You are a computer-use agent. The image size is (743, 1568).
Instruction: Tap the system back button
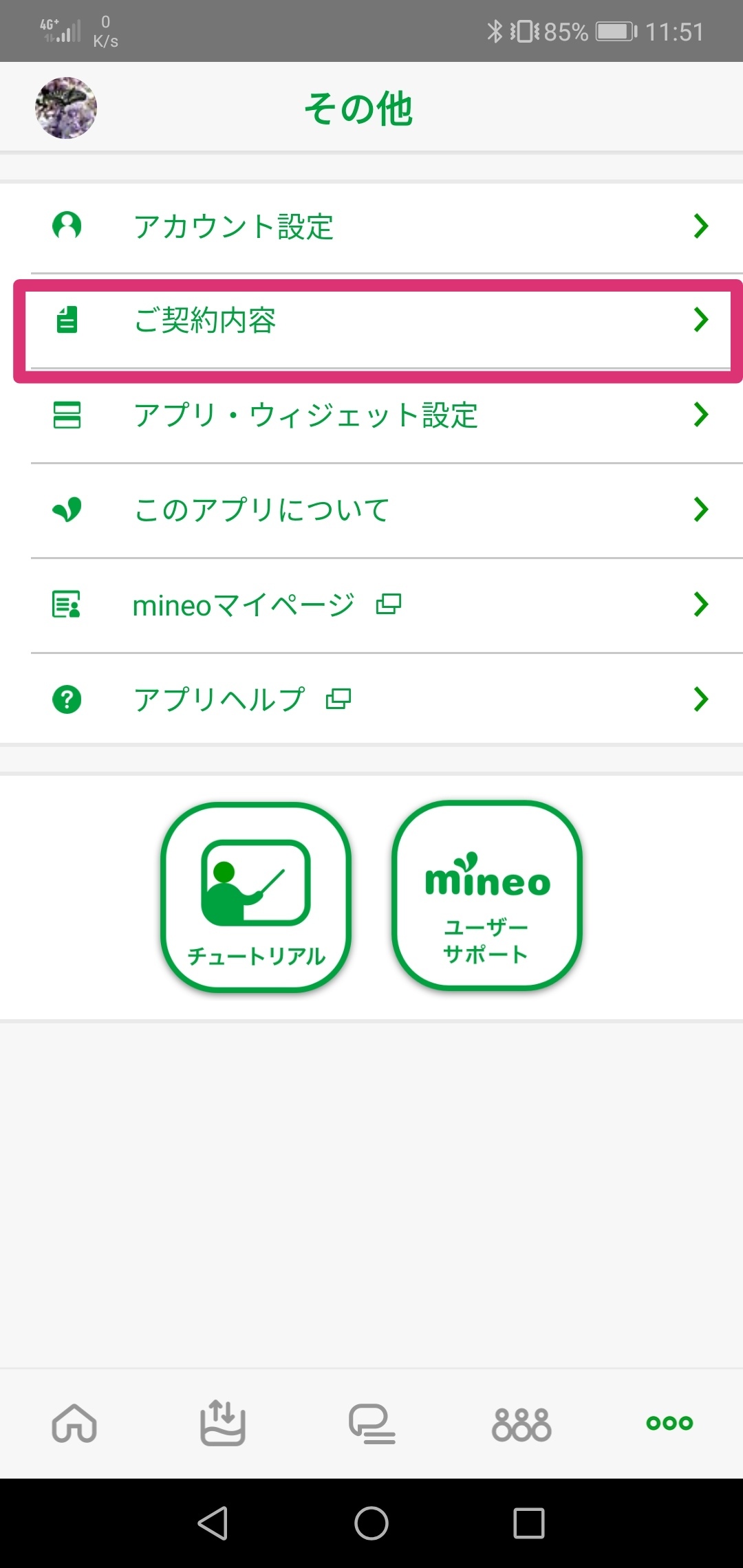(213, 1523)
